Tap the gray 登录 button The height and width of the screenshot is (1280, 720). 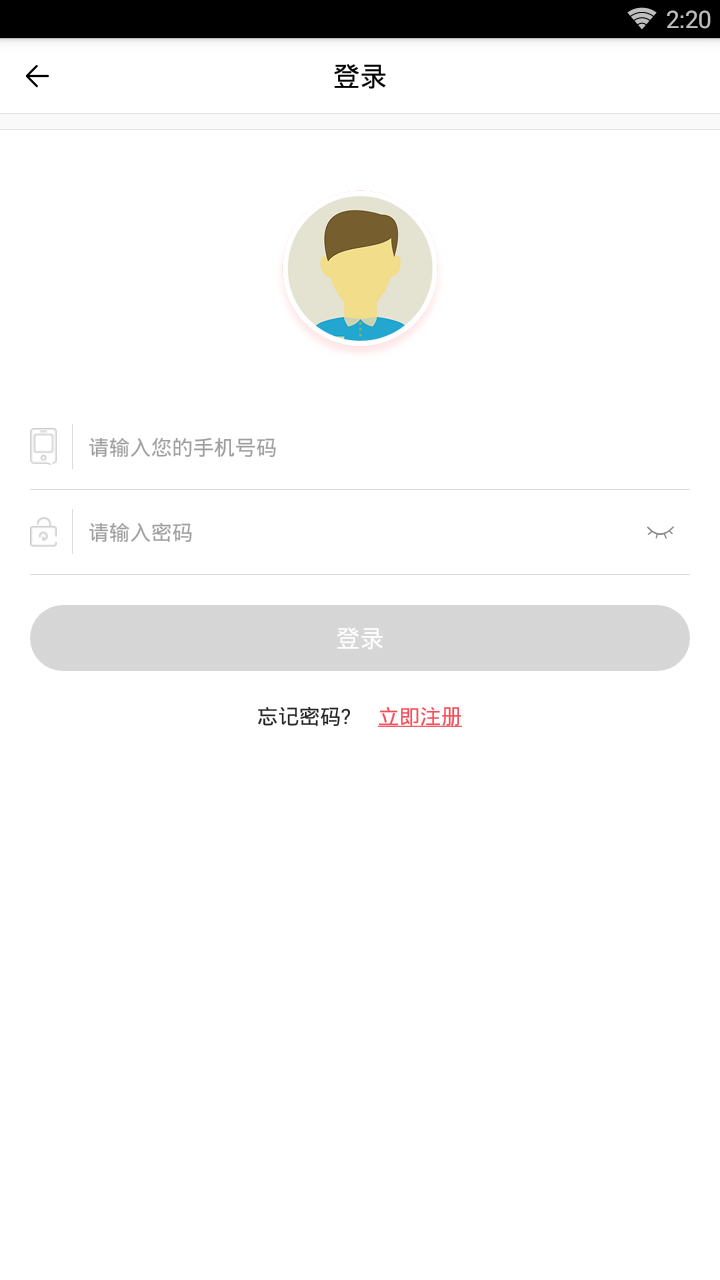pyautogui.click(x=360, y=638)
